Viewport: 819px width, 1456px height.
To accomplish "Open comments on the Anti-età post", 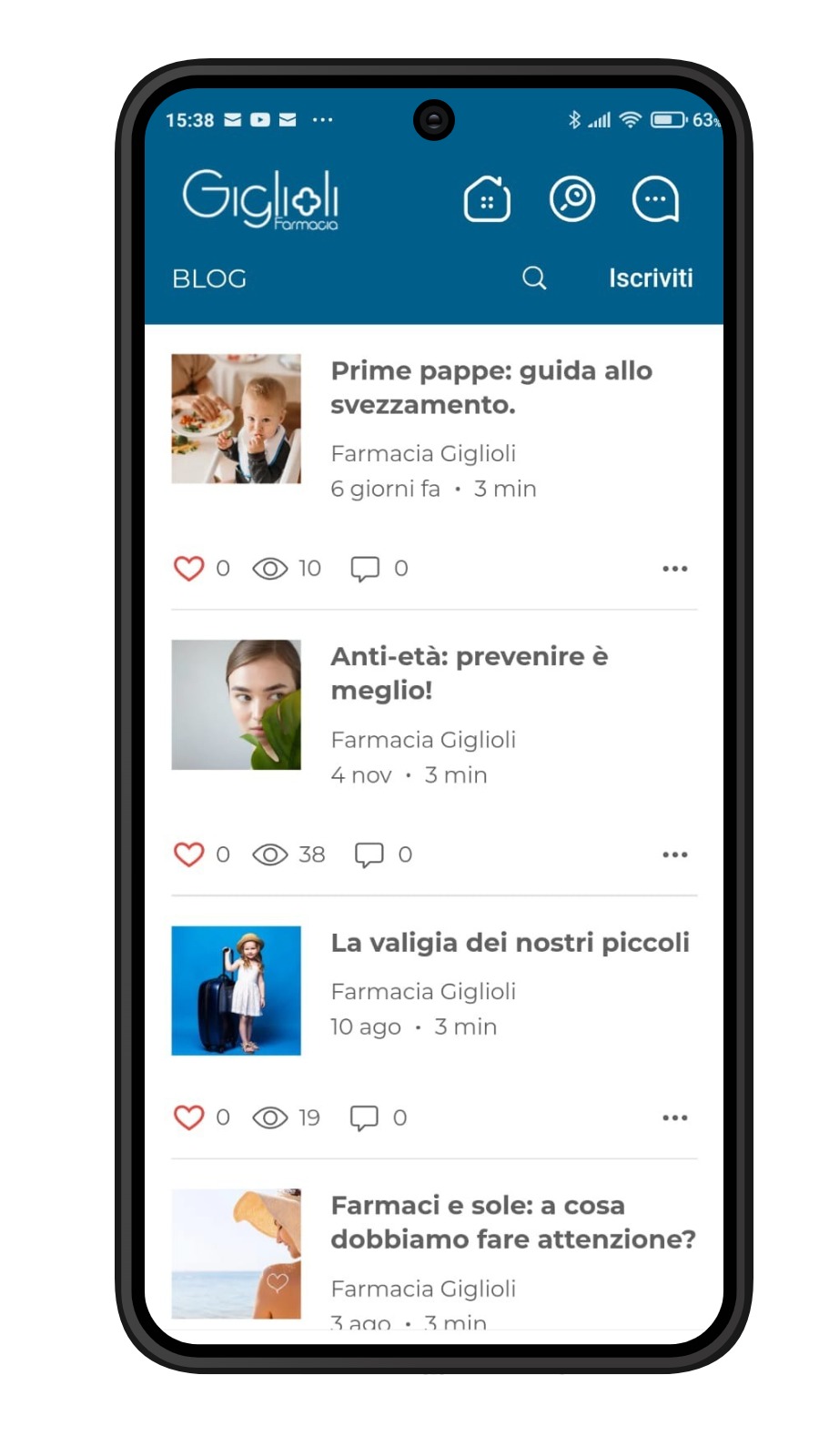I will coord(369,854).
